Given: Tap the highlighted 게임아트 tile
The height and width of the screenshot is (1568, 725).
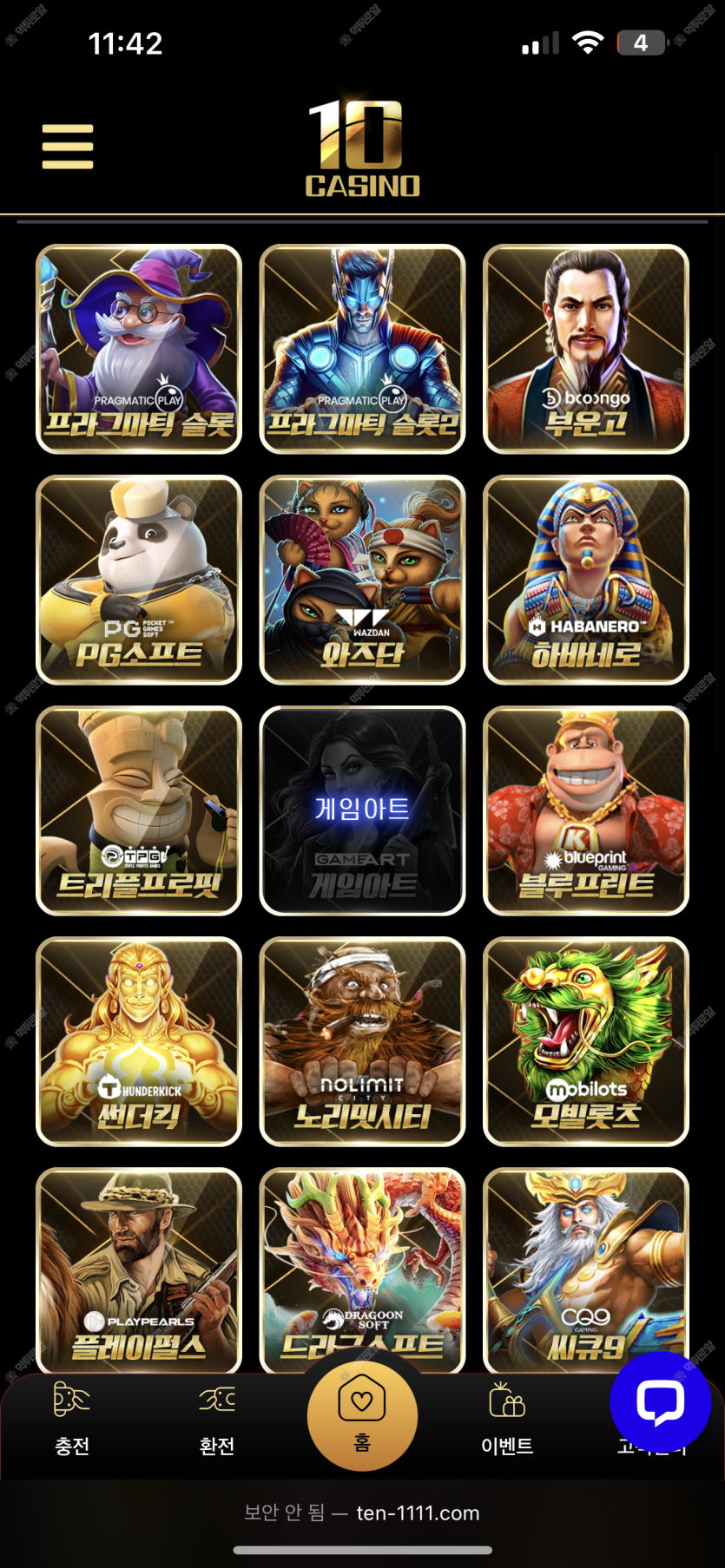Looking at the screenshot, I should coord(362,810).
